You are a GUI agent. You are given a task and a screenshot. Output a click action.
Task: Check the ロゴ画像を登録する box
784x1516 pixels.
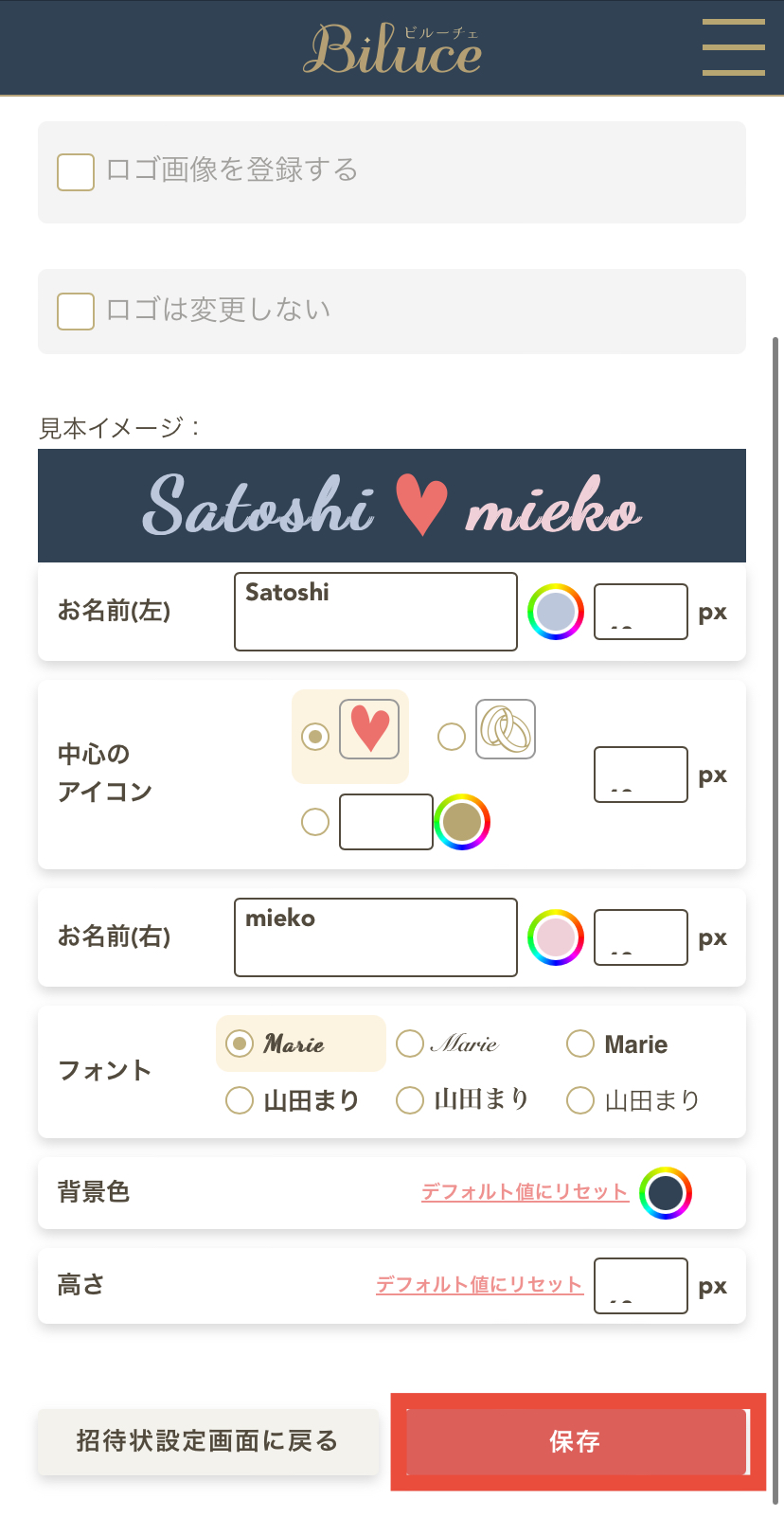pyautogui.click(x=76, y=172)
